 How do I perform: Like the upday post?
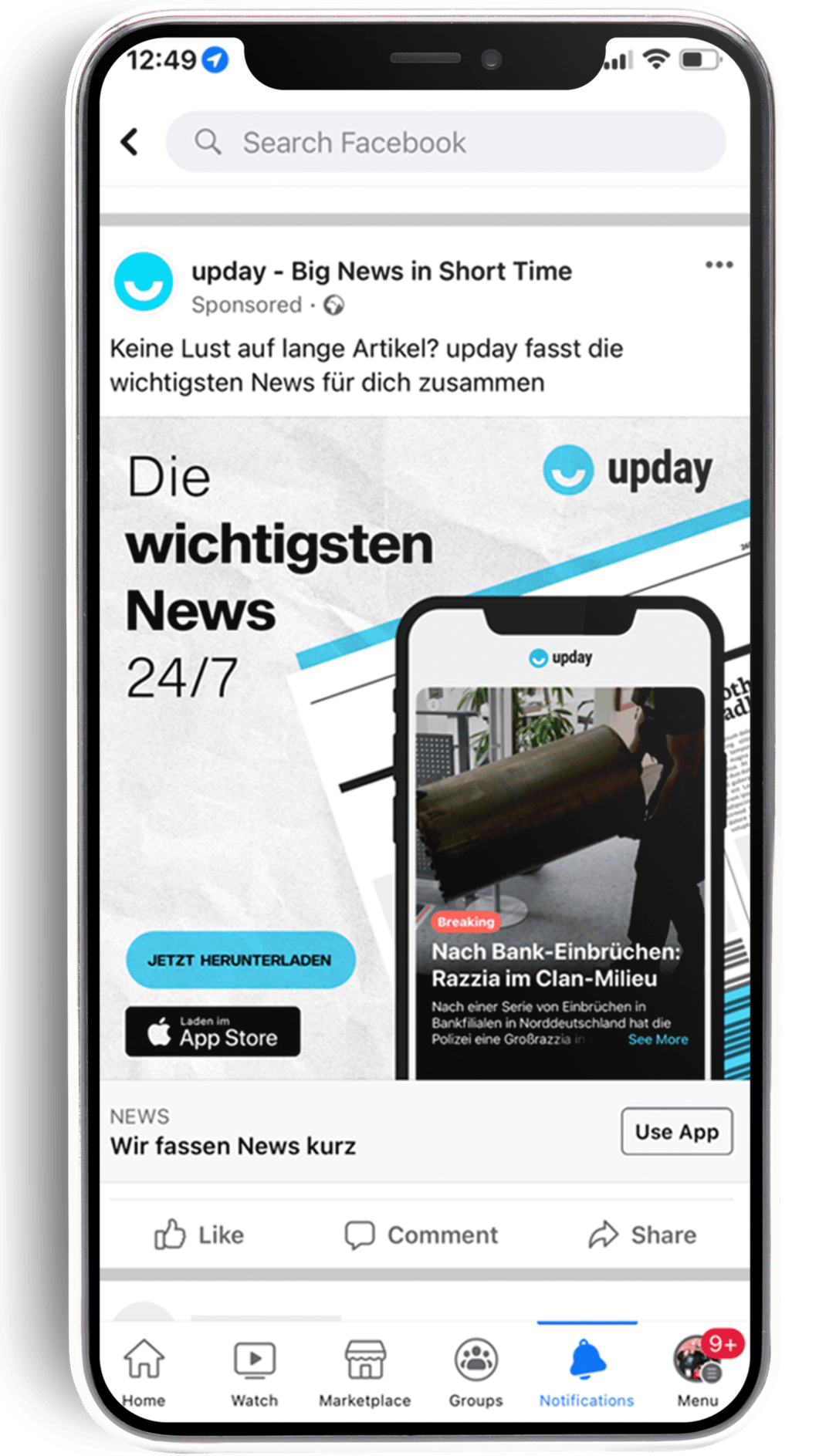pos(199,1235)
